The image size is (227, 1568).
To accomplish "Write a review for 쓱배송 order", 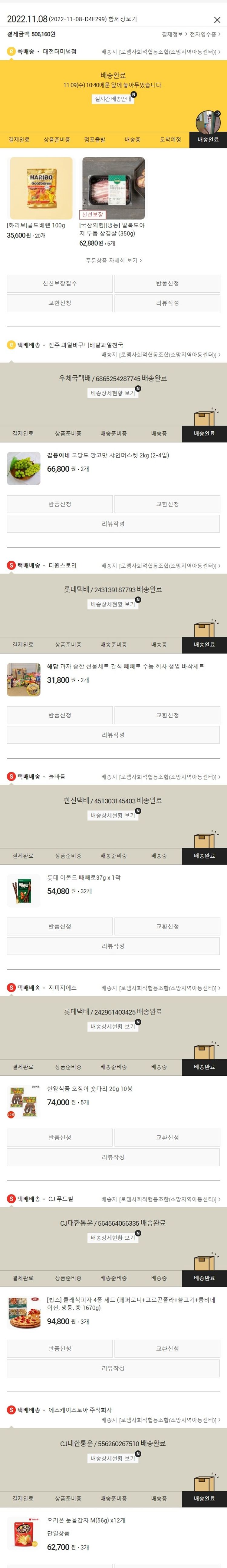I will pos(167,303).
